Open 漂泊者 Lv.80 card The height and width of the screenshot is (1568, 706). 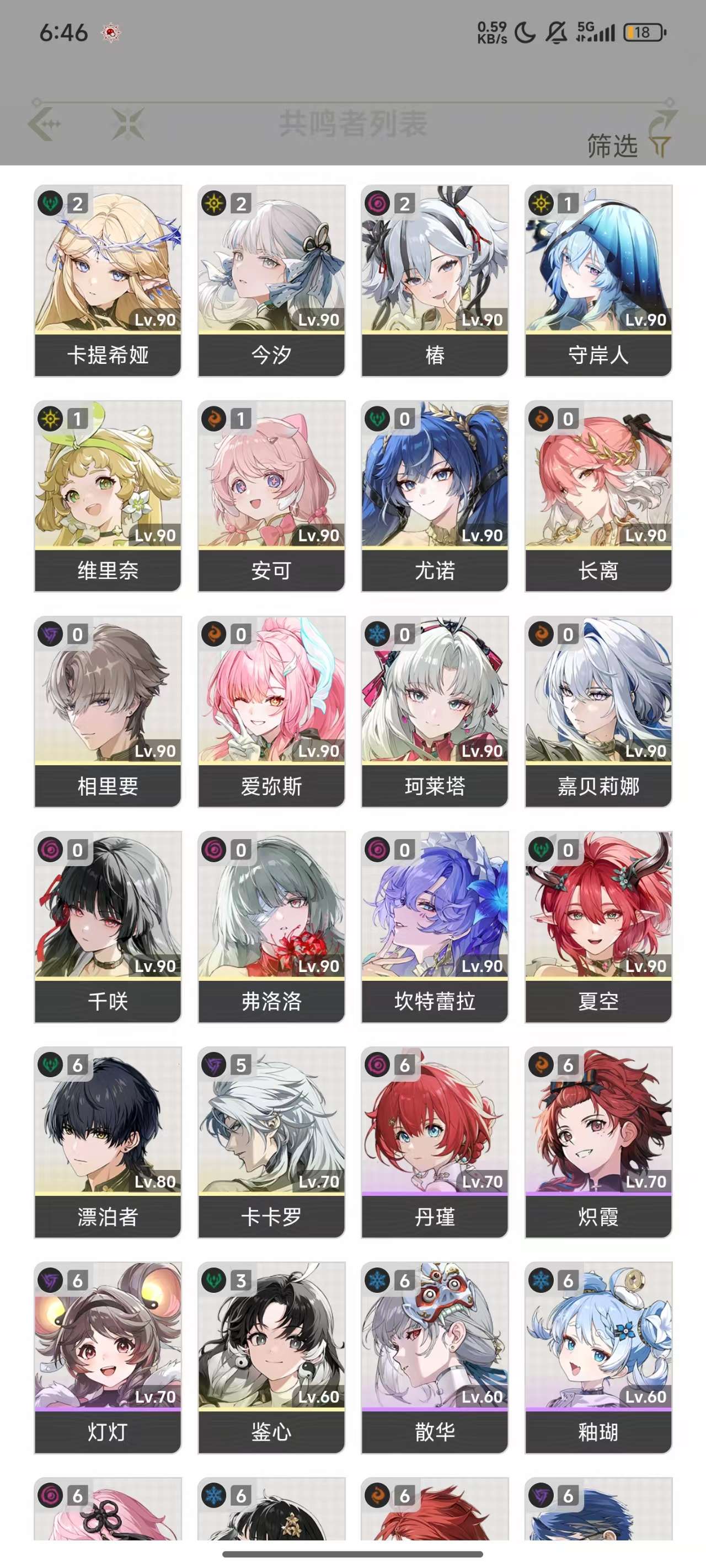108,1142
